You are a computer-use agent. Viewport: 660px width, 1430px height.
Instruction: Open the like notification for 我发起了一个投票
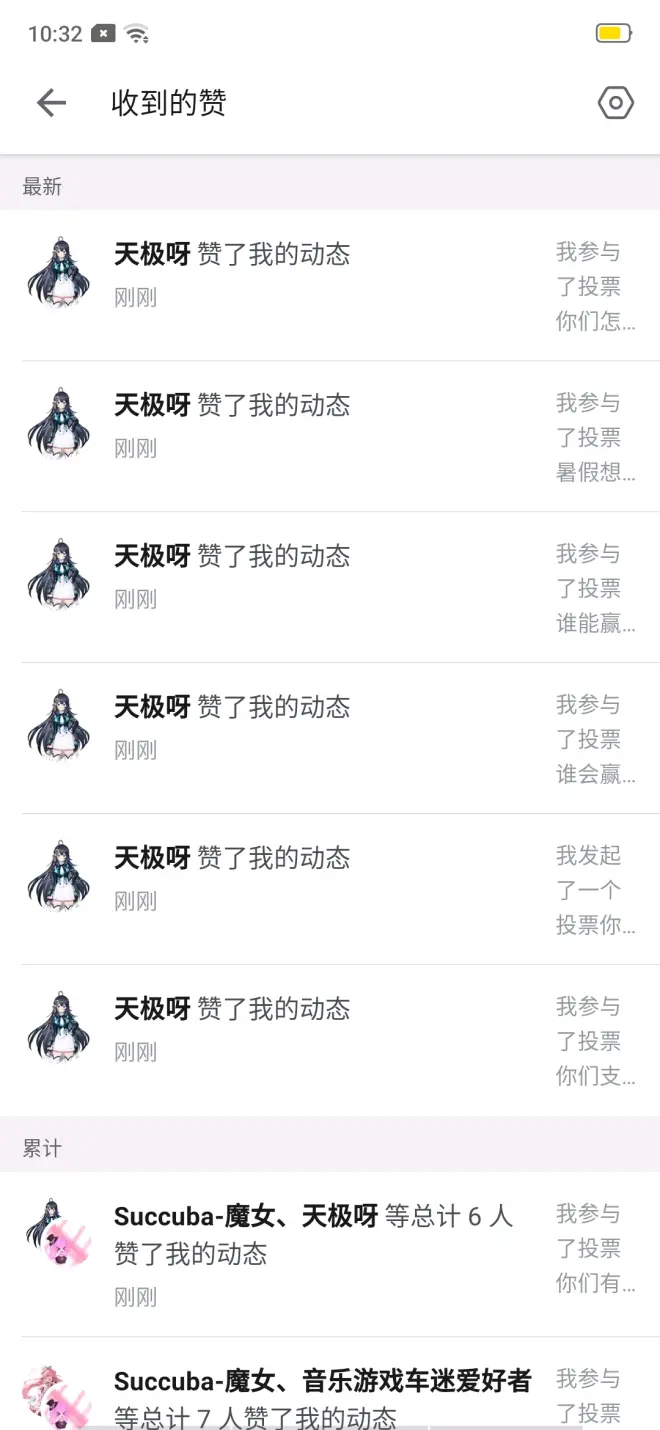(330, 889)
